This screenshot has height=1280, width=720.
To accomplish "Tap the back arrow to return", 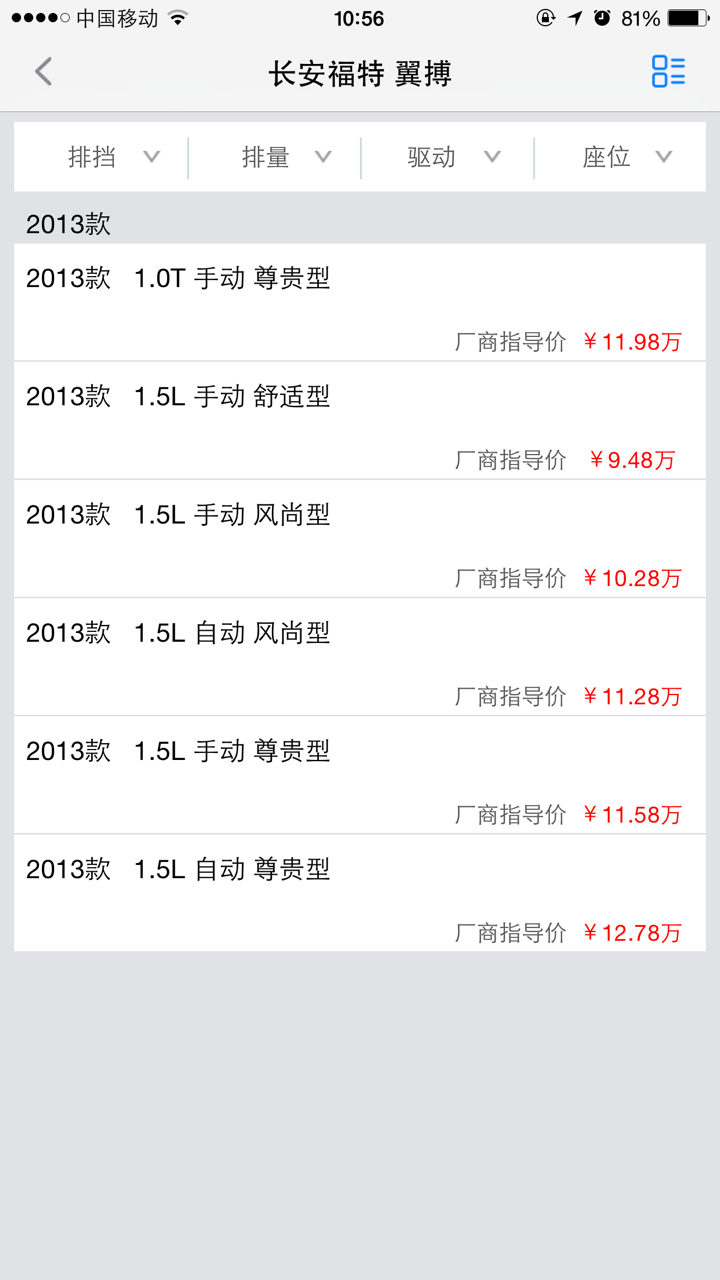I will coord(42,72).
